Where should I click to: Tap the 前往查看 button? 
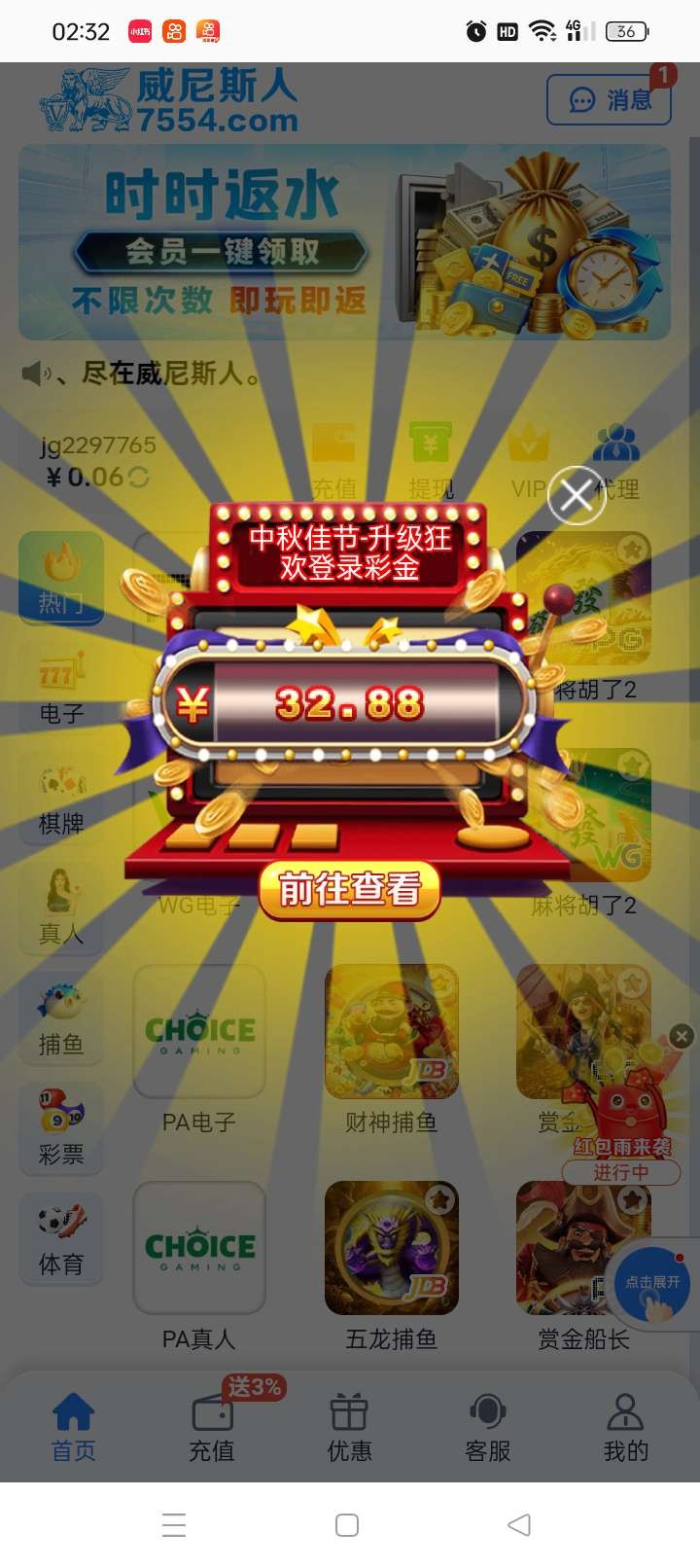[x=350, y=889]
